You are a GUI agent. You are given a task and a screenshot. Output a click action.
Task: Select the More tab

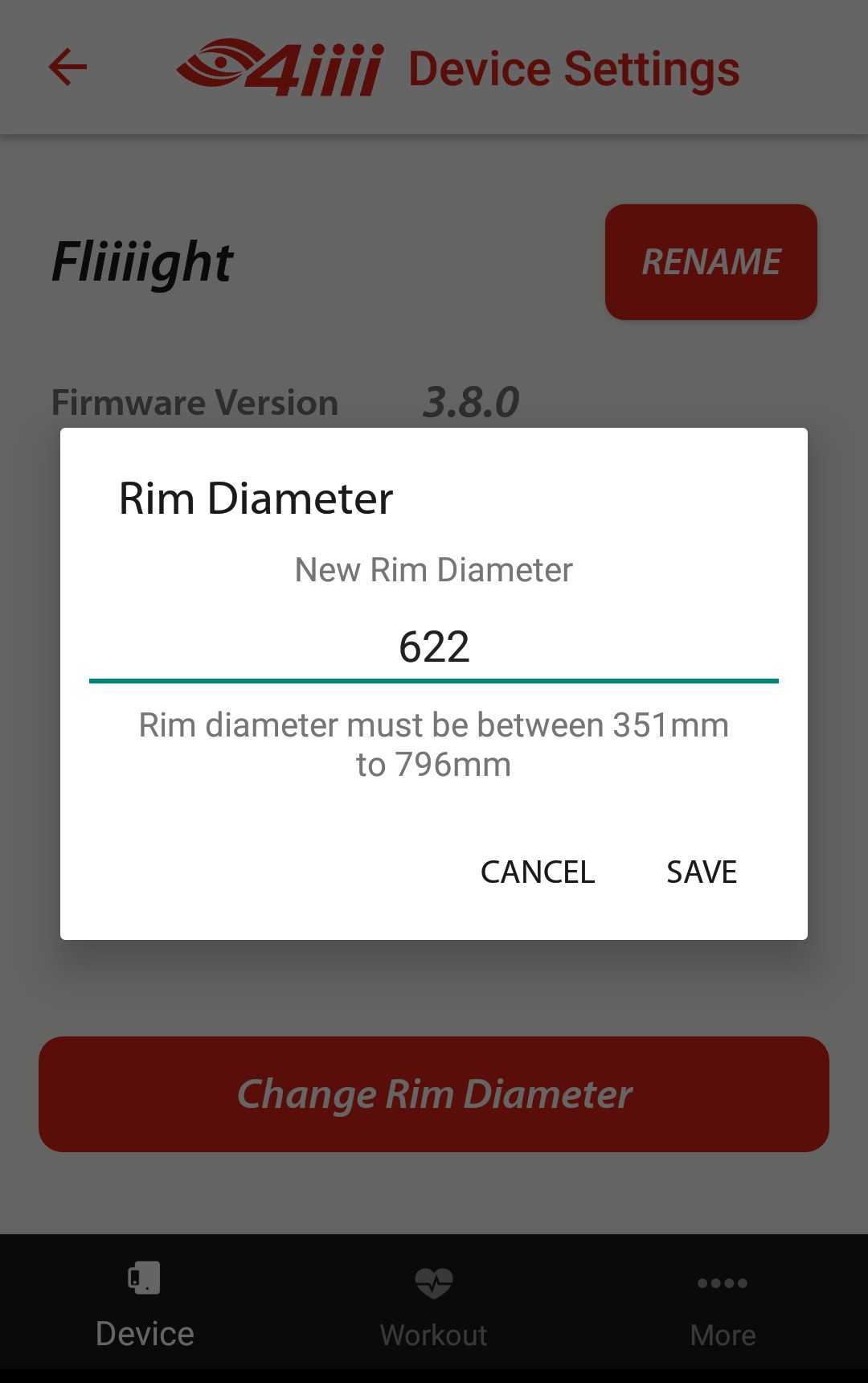pos(723,1304)
